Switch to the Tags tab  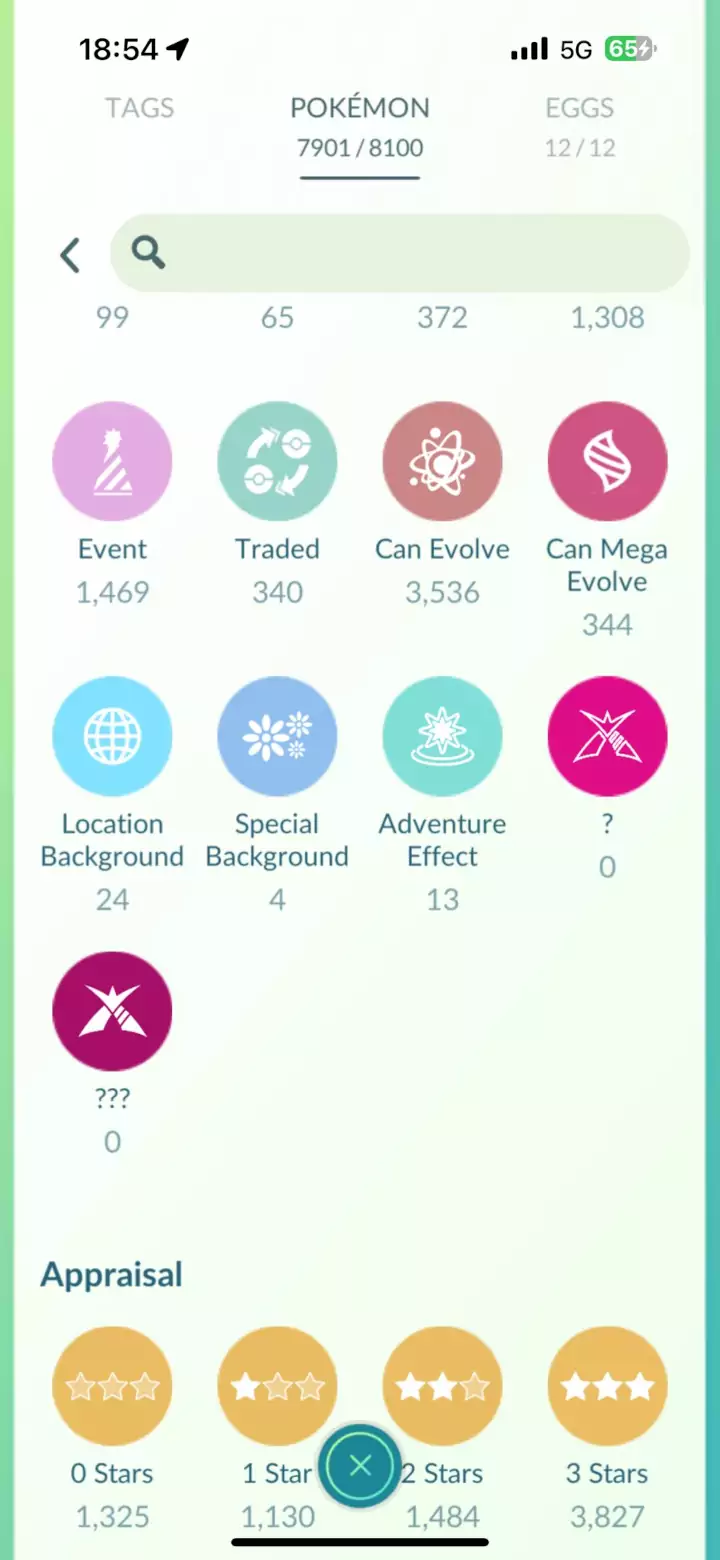pyautogui.click(x=139, y=108)
